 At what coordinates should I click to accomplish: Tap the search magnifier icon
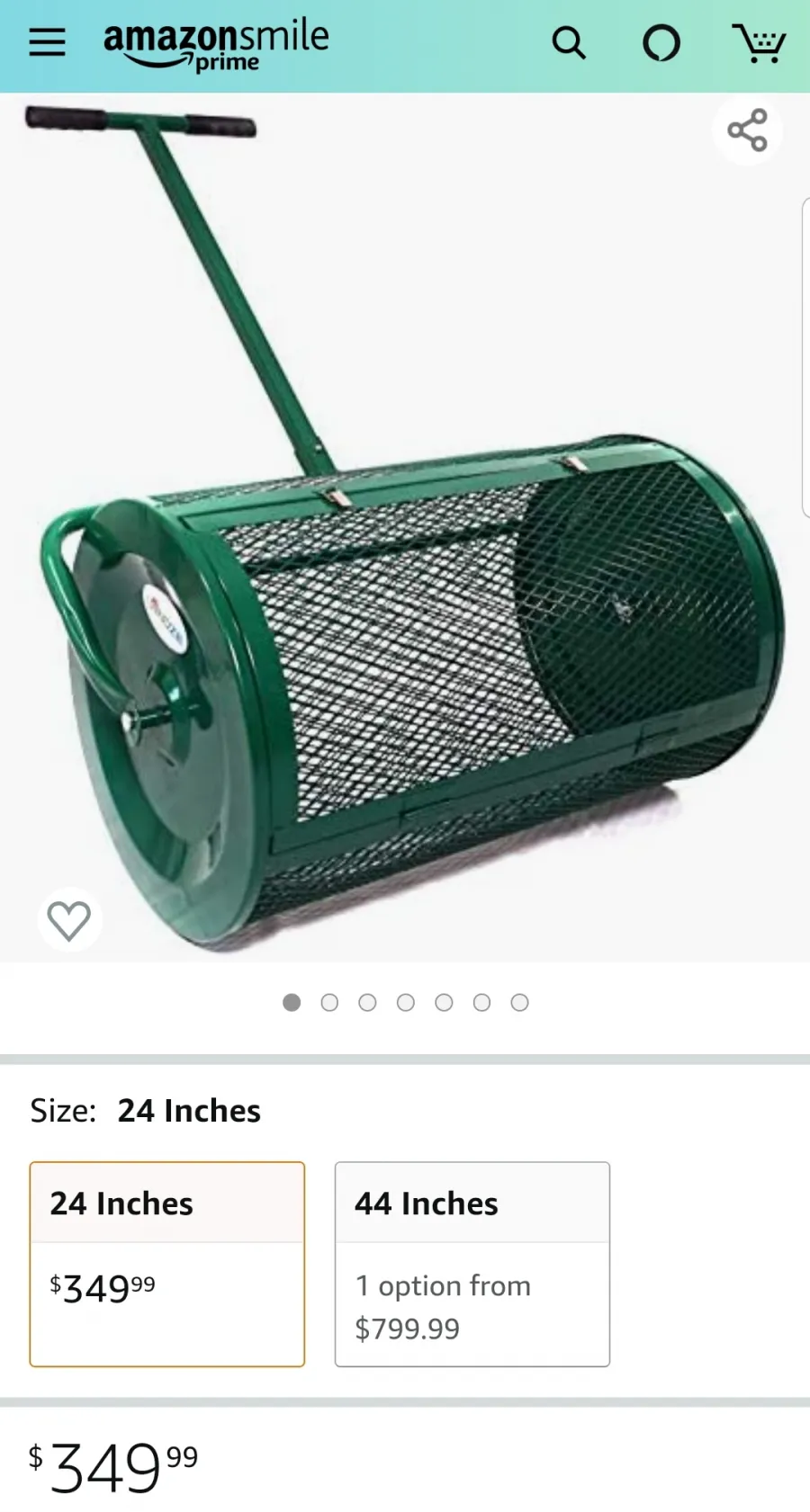click(x=569, y=42)
